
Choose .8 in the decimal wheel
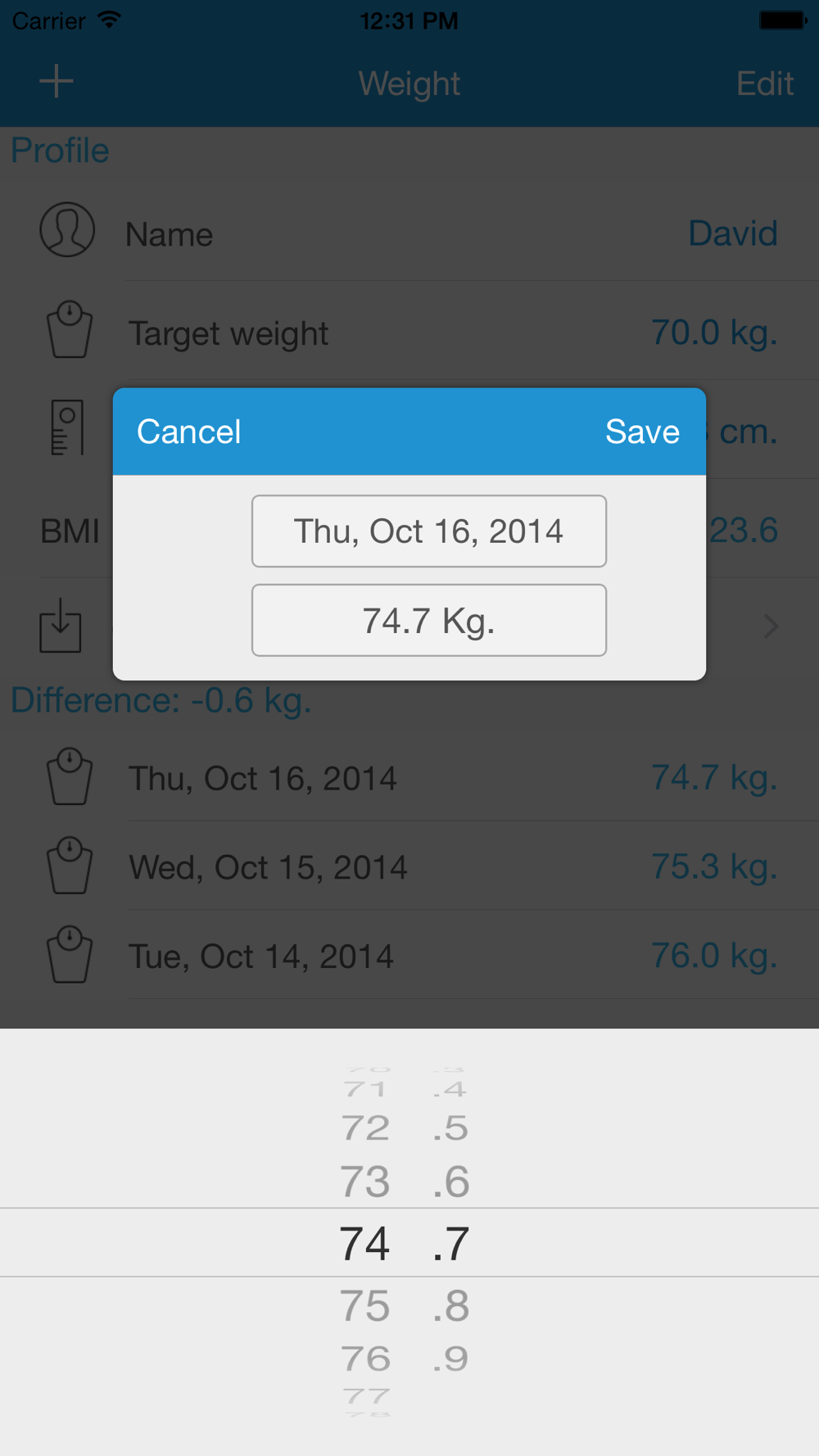tap(451, 1305)
